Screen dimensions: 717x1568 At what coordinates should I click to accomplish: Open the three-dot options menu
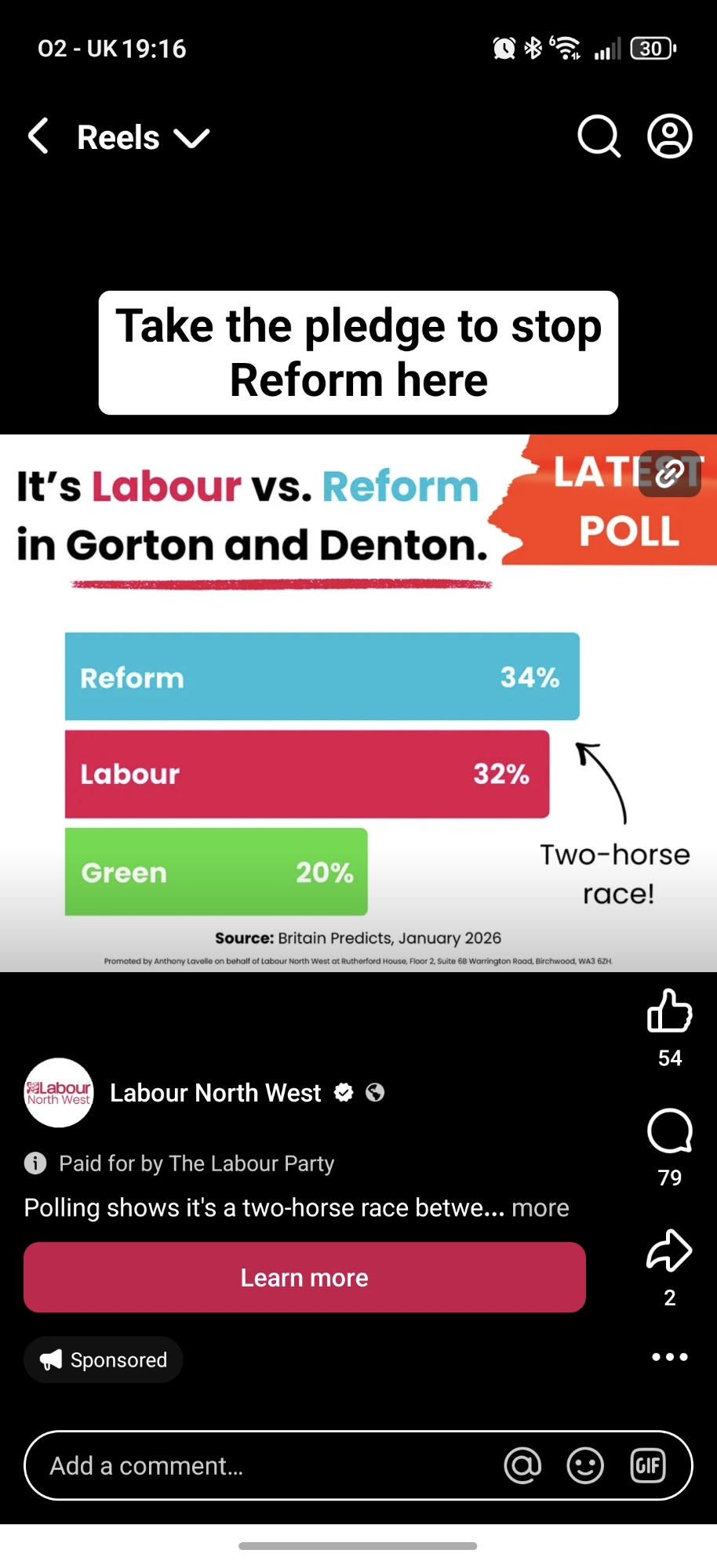tap(669, 1357)
